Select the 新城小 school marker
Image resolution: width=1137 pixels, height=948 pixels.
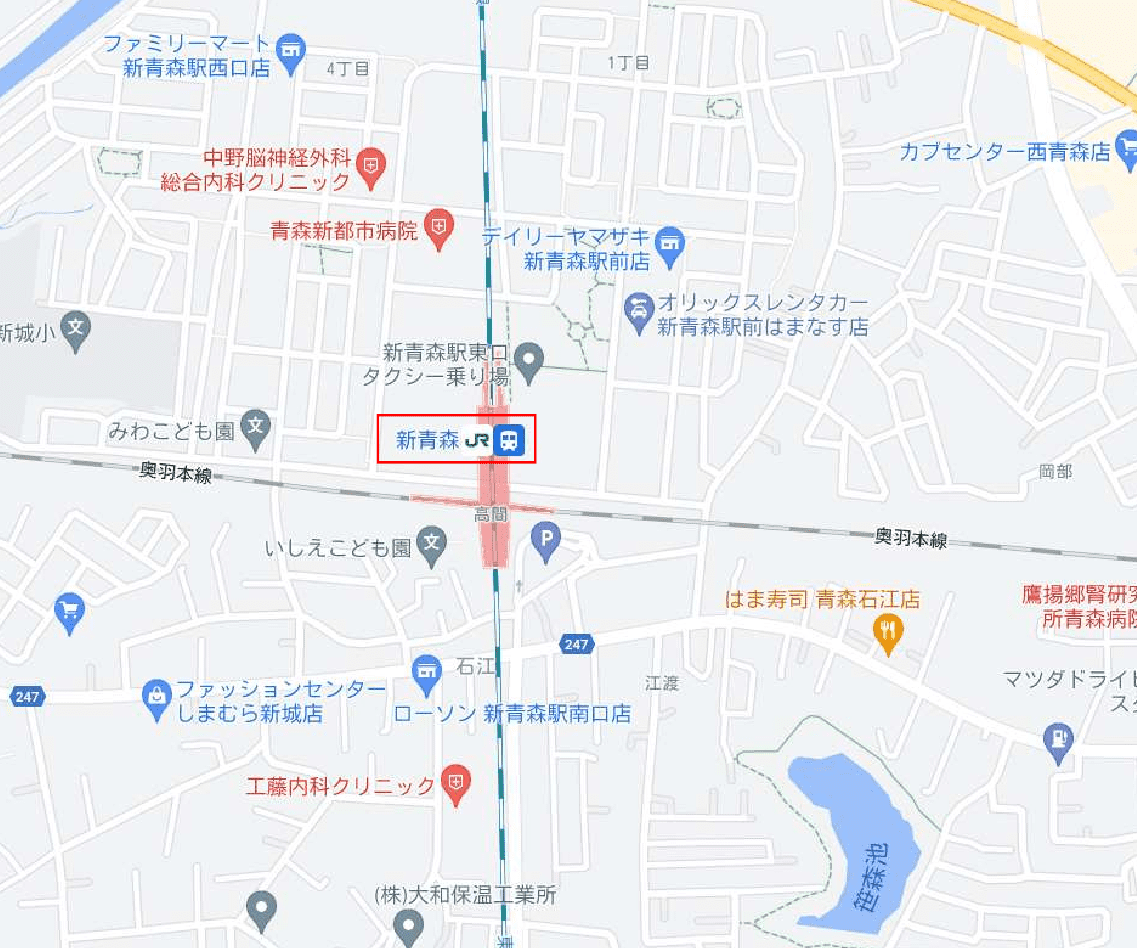coord(76,326)
